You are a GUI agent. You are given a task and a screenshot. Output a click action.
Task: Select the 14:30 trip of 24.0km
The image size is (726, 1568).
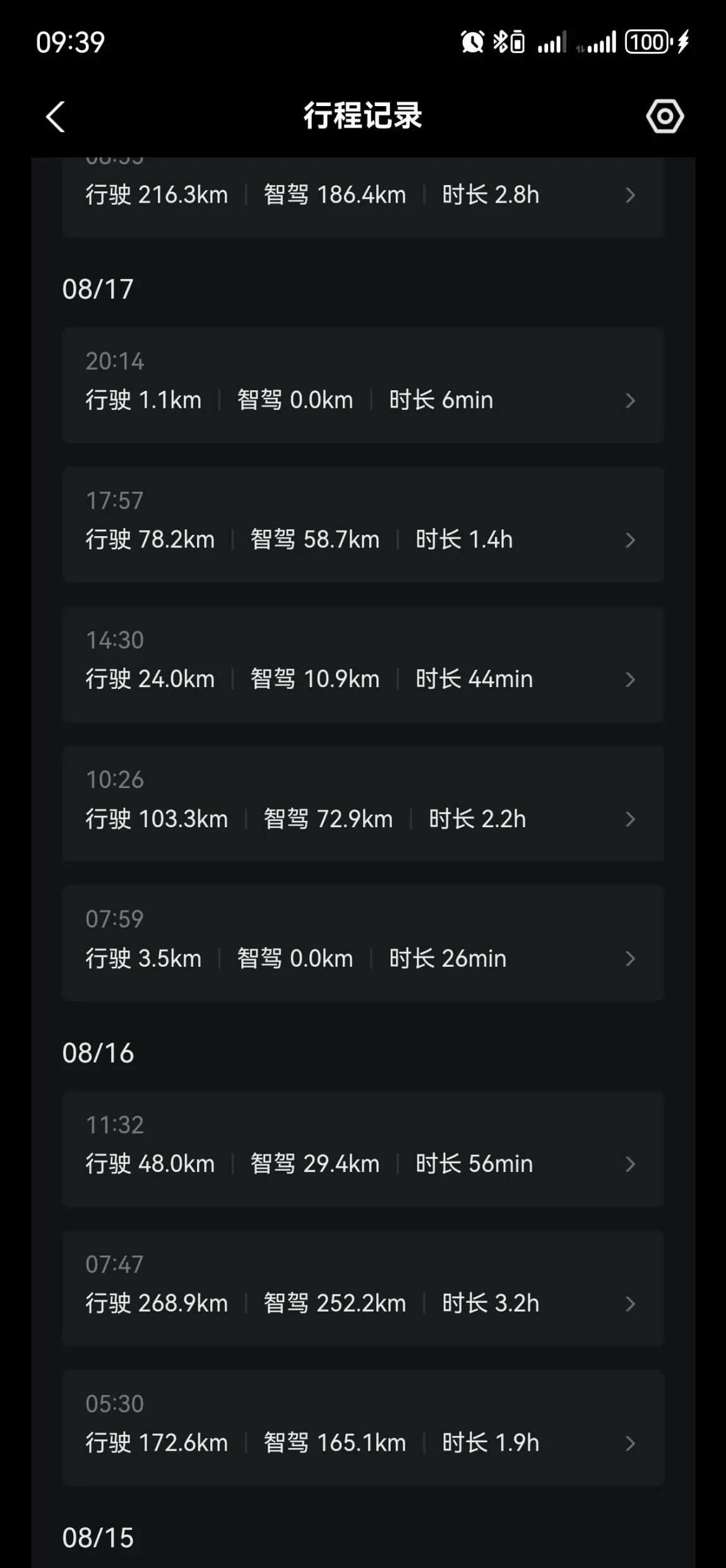362,664
